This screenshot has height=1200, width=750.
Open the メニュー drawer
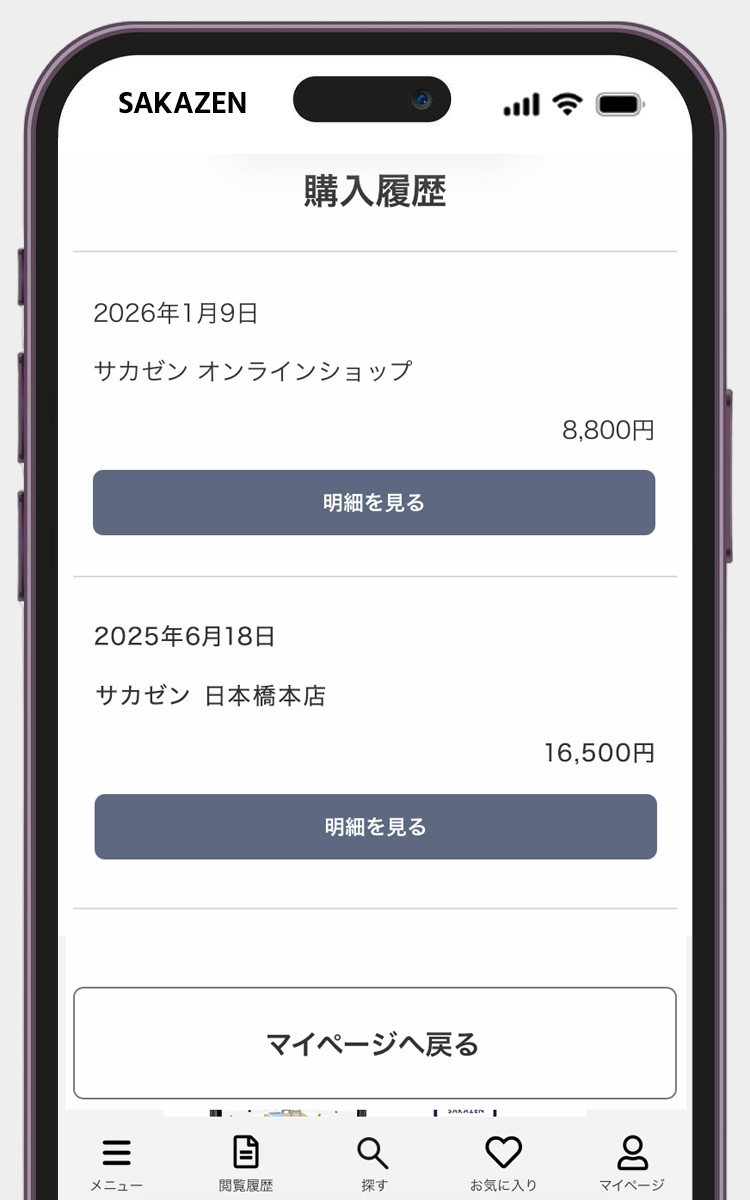tap(117, 1161)
